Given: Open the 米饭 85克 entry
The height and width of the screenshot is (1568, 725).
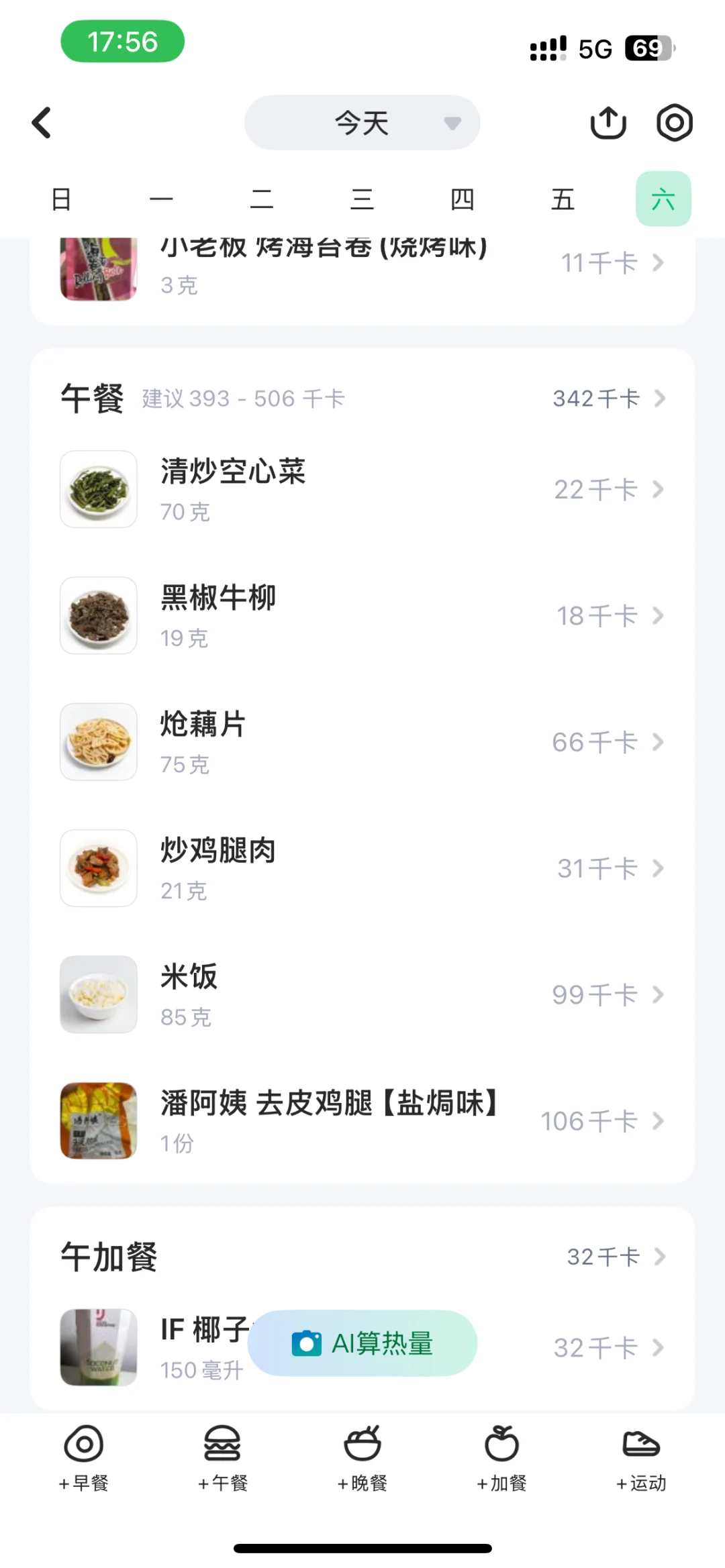Looking at the screenshot, I should (362, 994).
